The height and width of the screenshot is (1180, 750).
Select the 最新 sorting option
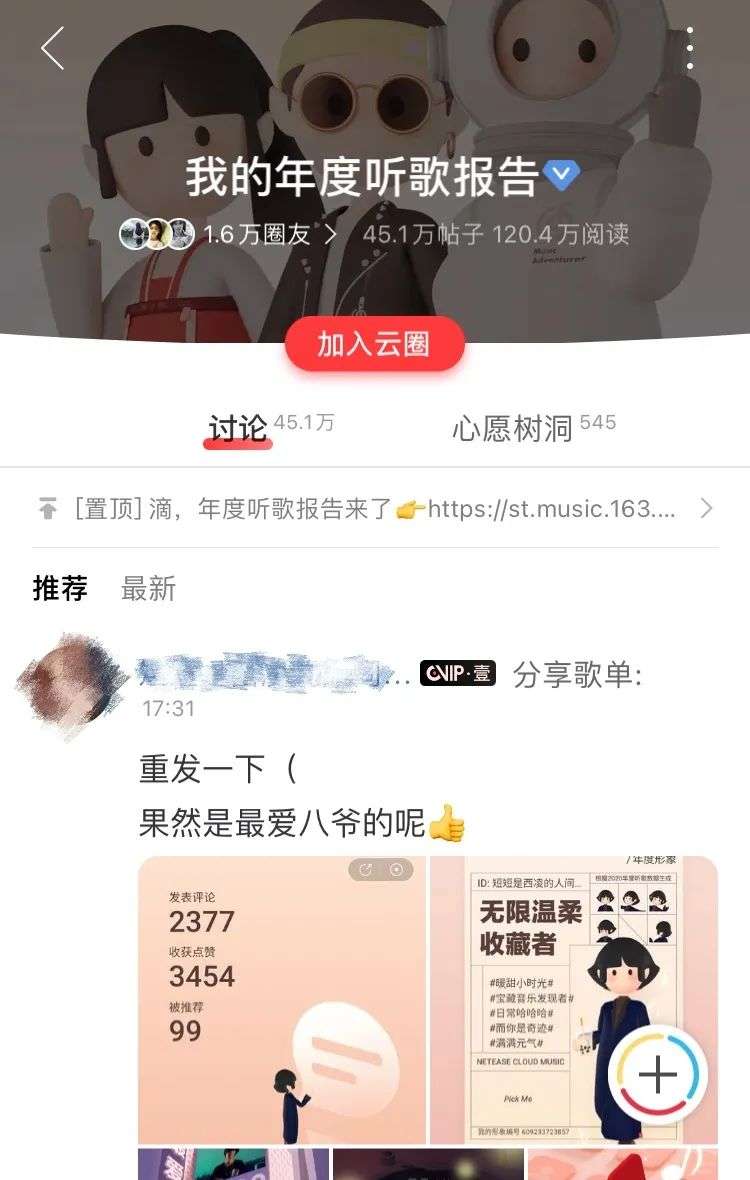(x=148, y=589)
